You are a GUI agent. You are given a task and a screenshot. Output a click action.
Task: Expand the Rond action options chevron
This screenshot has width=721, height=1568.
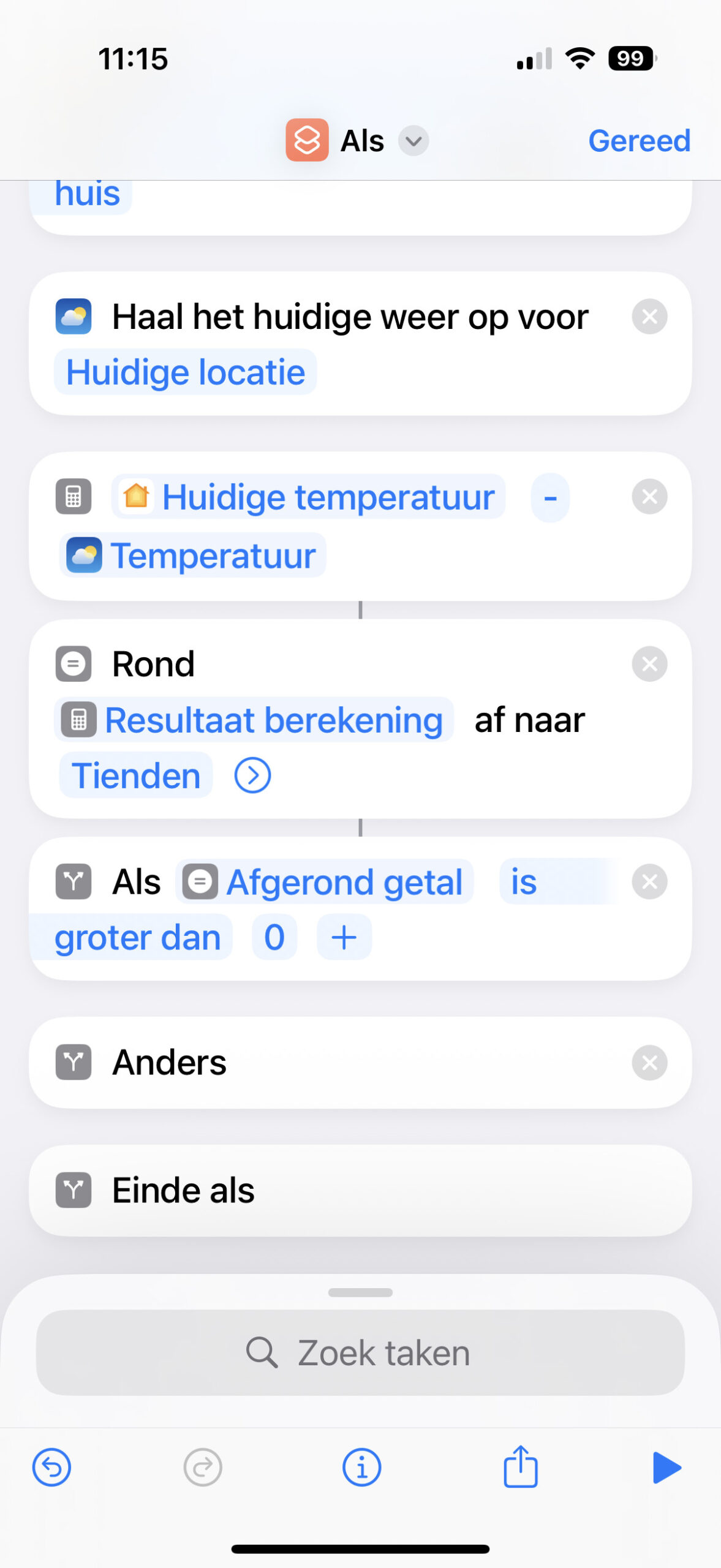[x=252, y=776]
